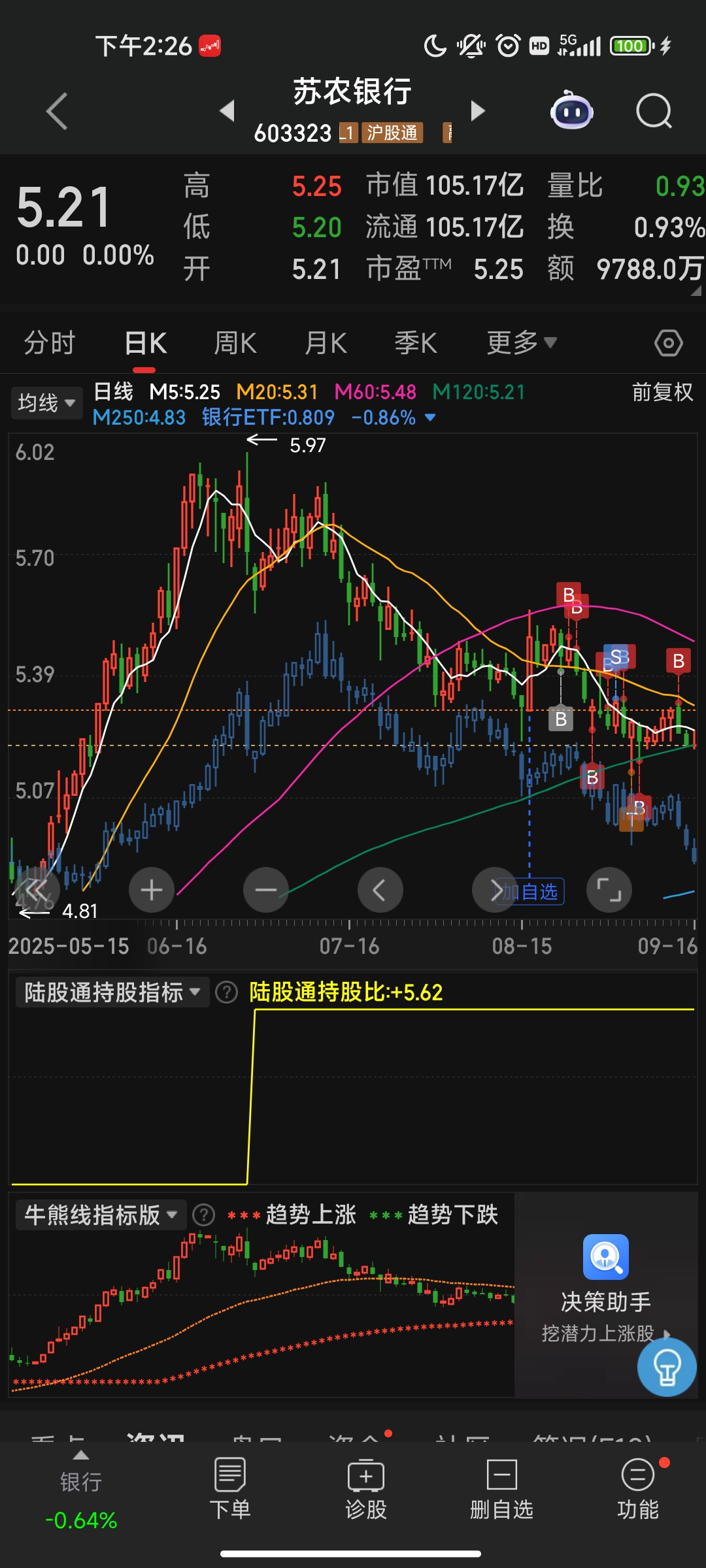Show the 月K chart
This screenshot has width=706, height=1568.
click(x=326, y=343)
